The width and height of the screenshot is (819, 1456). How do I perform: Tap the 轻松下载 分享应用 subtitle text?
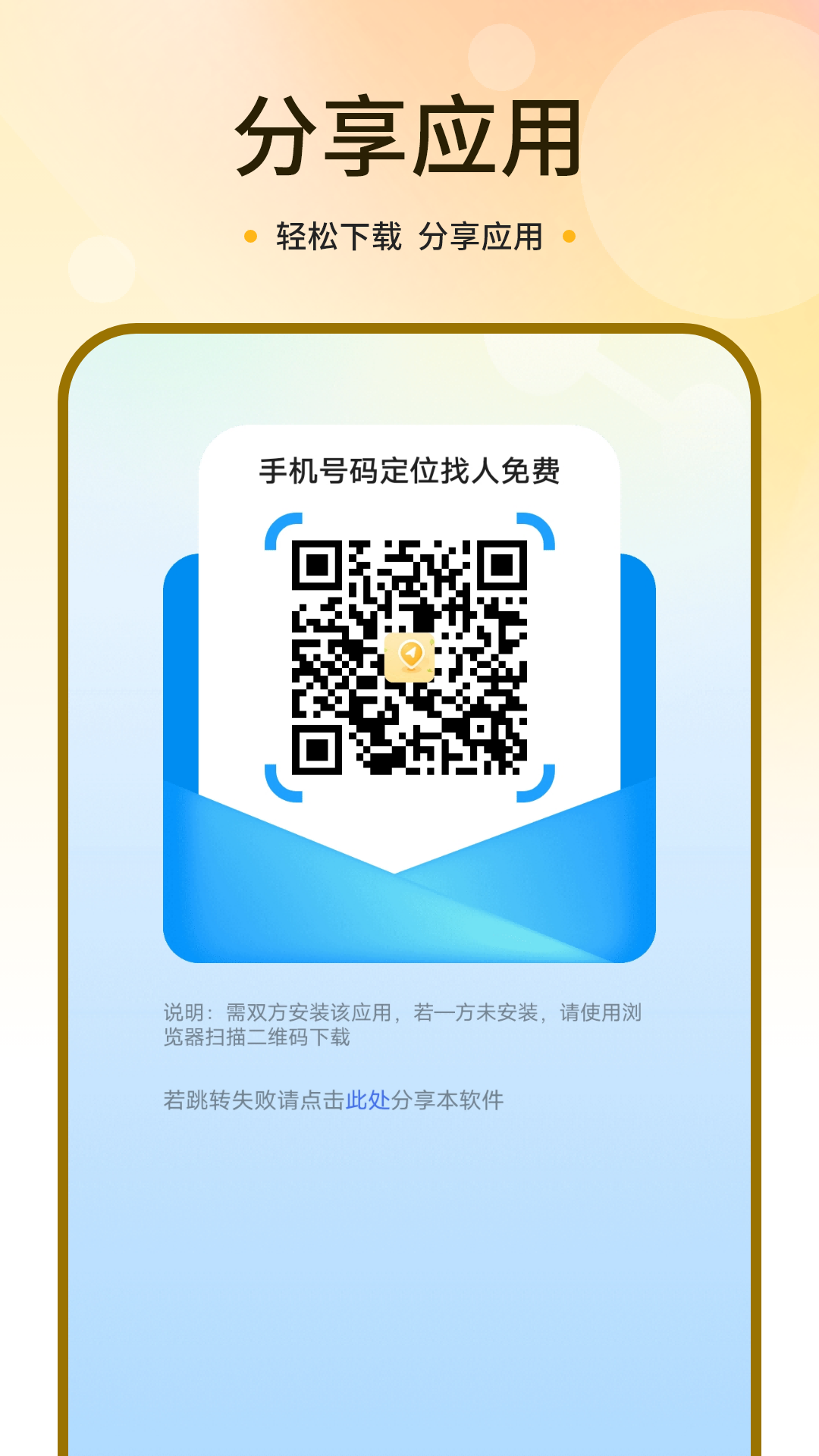(409, 236)
